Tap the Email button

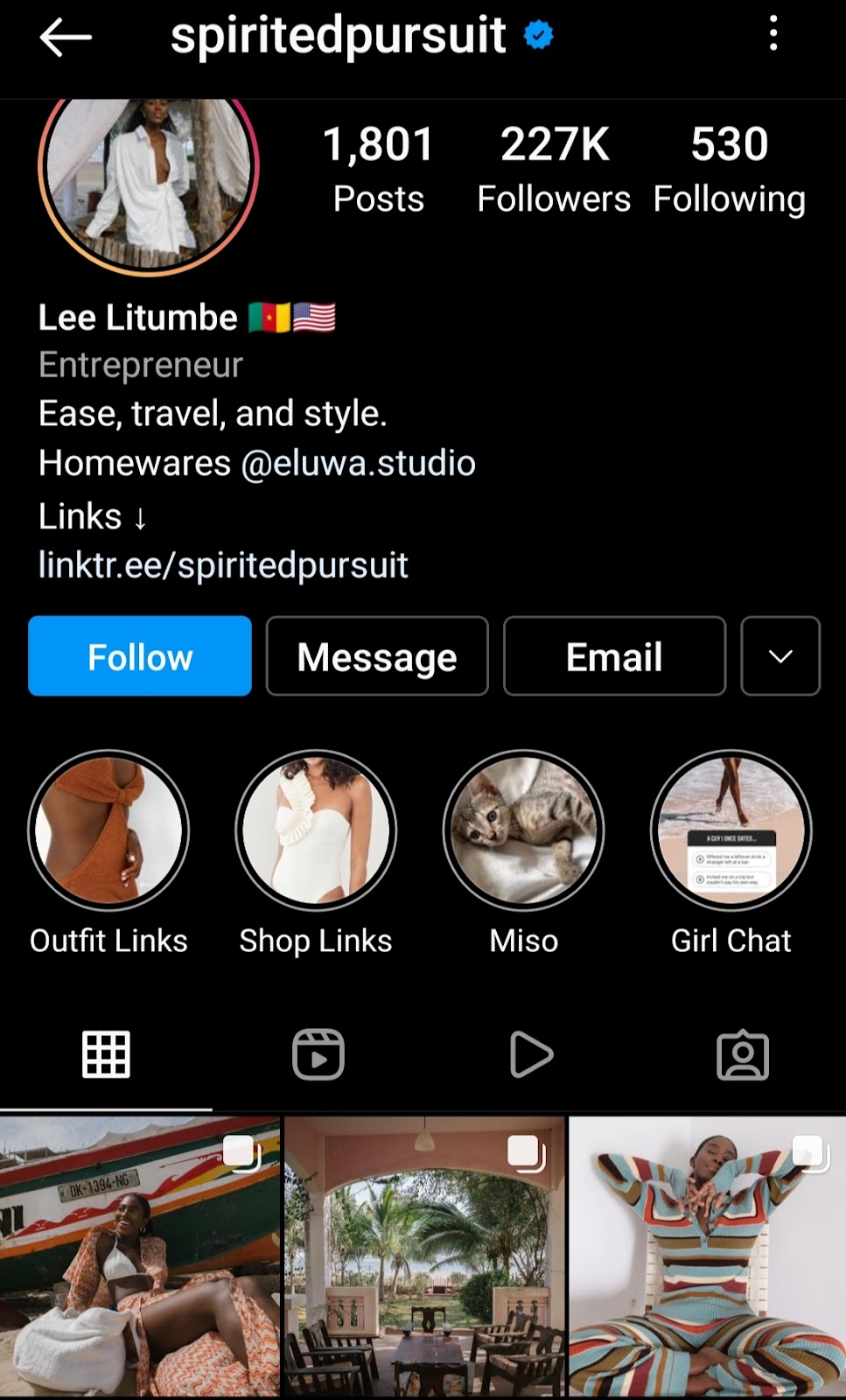pyautogui.click(x=614, y=656)
